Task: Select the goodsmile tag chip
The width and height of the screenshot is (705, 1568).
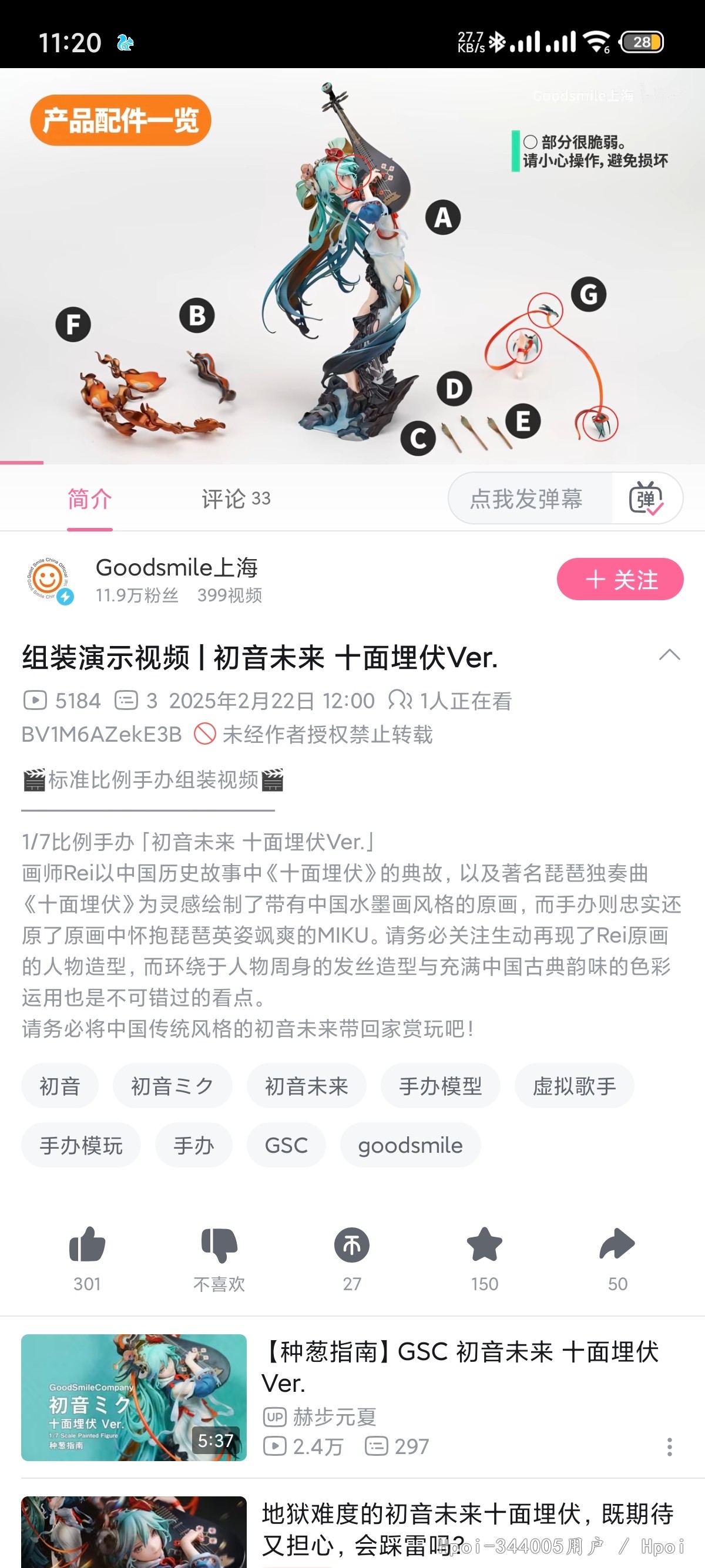Action: tap(409, 1145)
